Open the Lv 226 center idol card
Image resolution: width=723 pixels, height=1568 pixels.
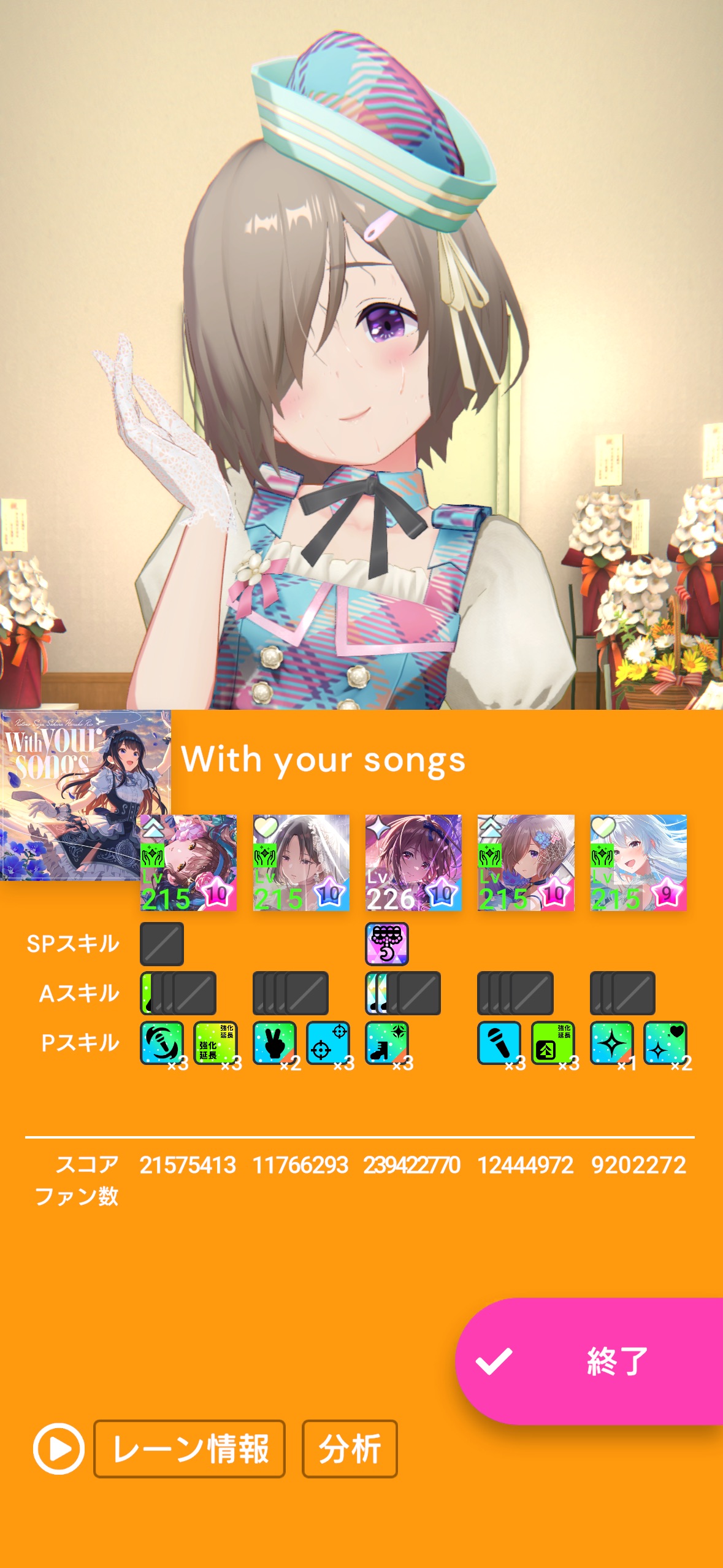[x=413, y=863]
